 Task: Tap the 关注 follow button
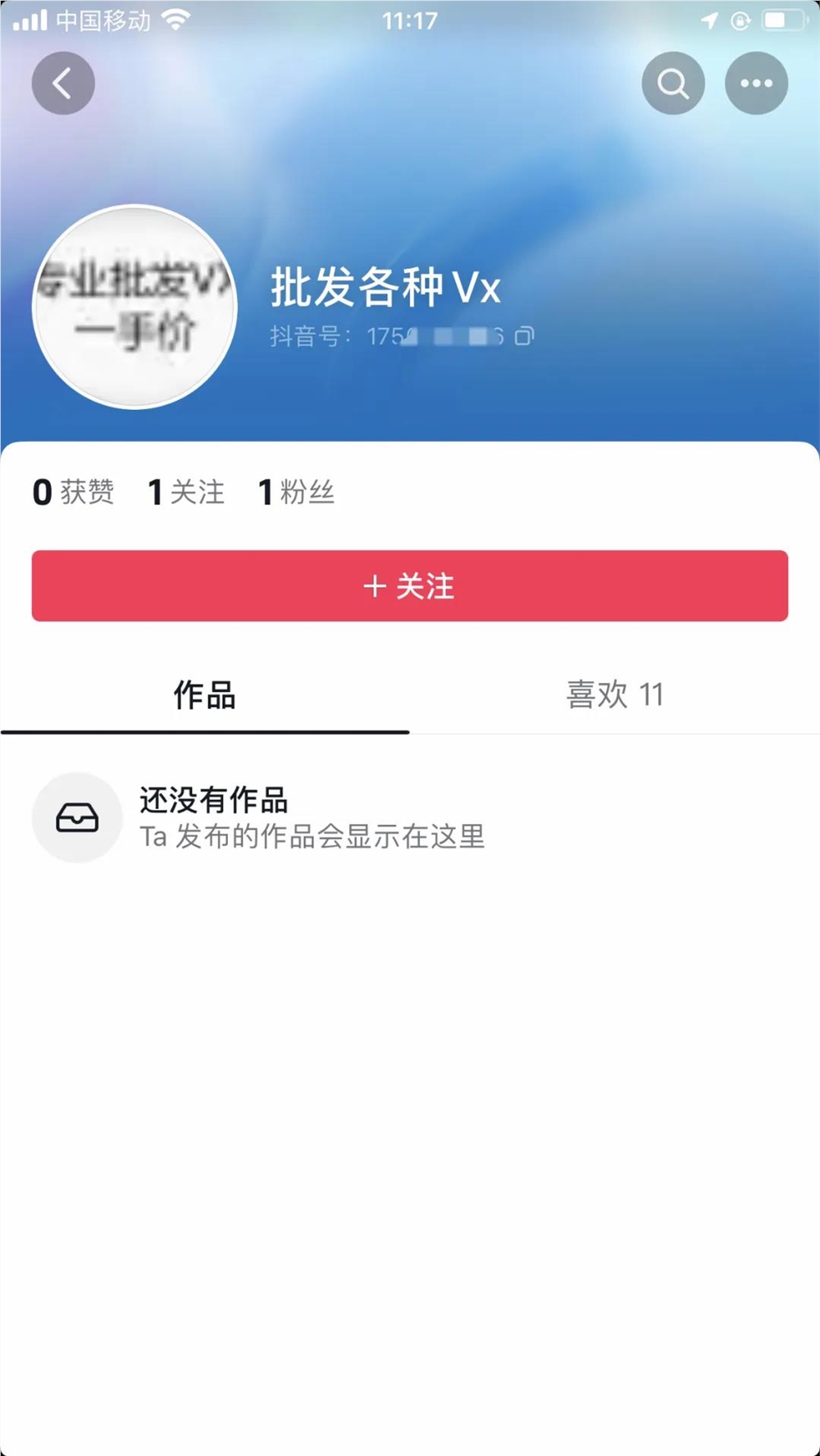[x=410, y=585]
